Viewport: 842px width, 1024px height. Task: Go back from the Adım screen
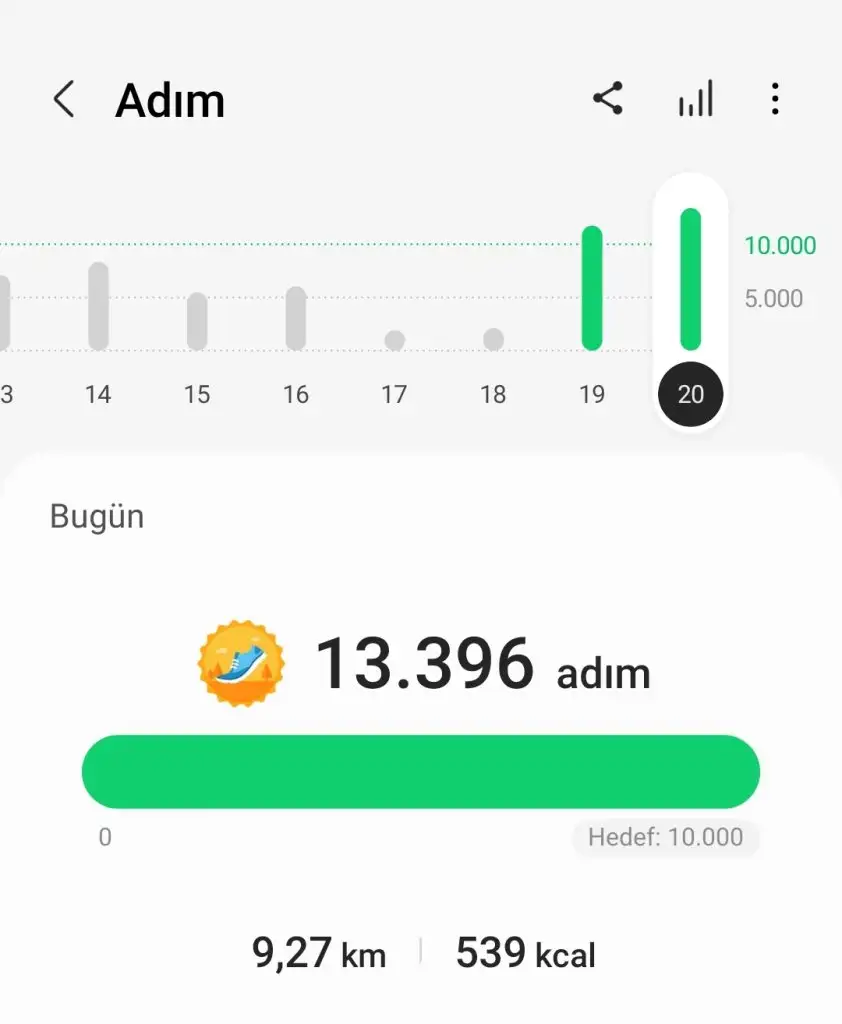(x=63, y=100)
